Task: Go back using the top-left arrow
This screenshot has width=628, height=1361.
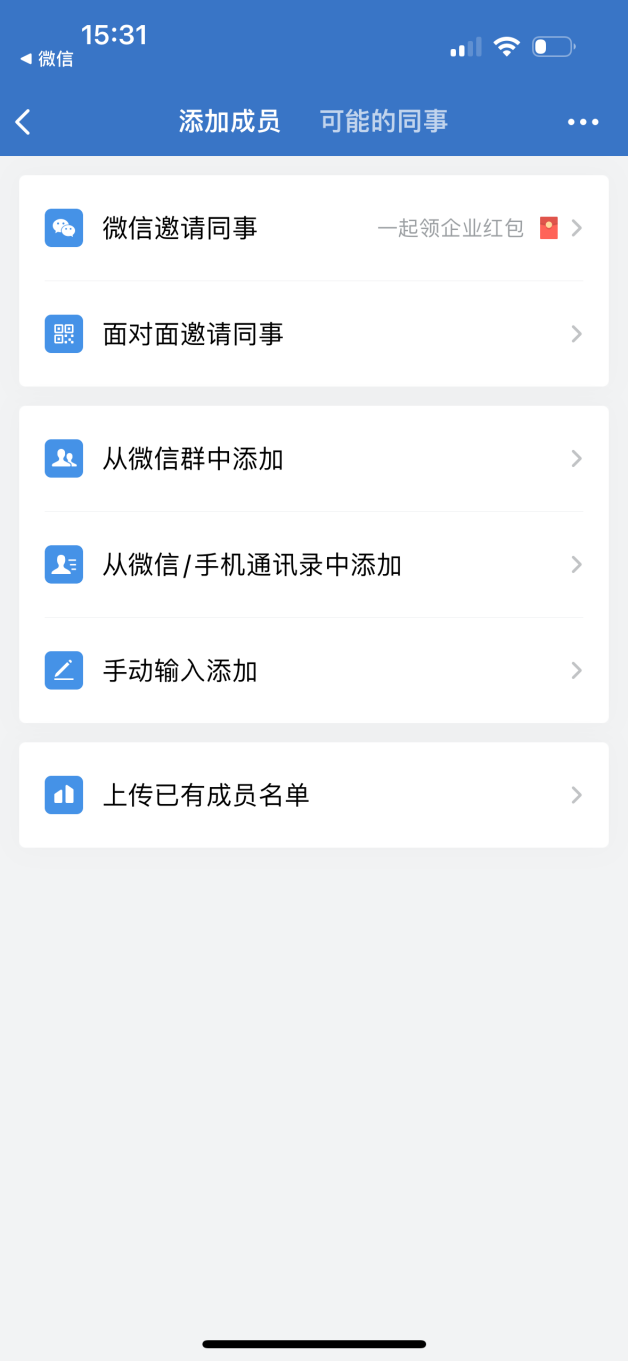Action: 23,122
